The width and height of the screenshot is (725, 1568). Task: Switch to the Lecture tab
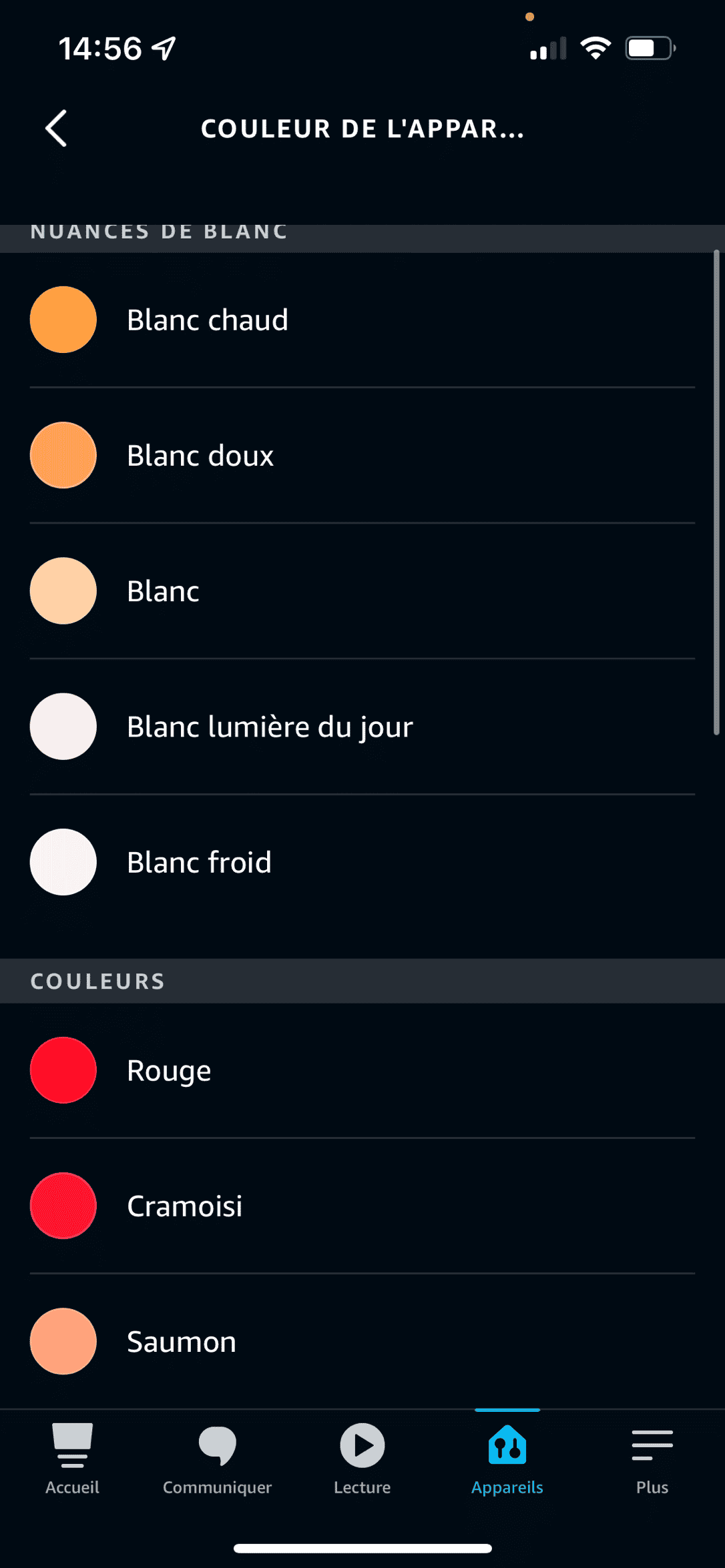362,1459
